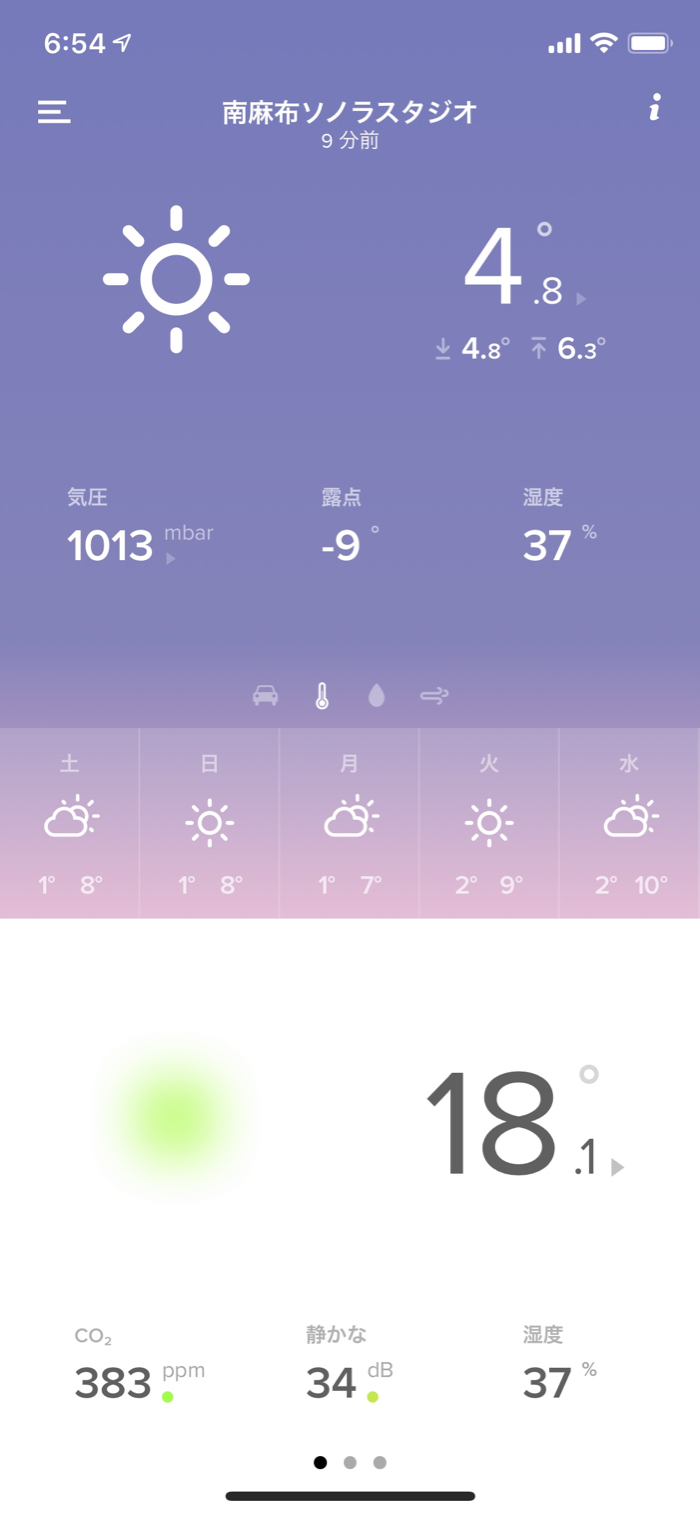The width and height of the screenshot is (700, 1516).
Task: Jump to the third indoor page dot
Action: [380, 1462]
